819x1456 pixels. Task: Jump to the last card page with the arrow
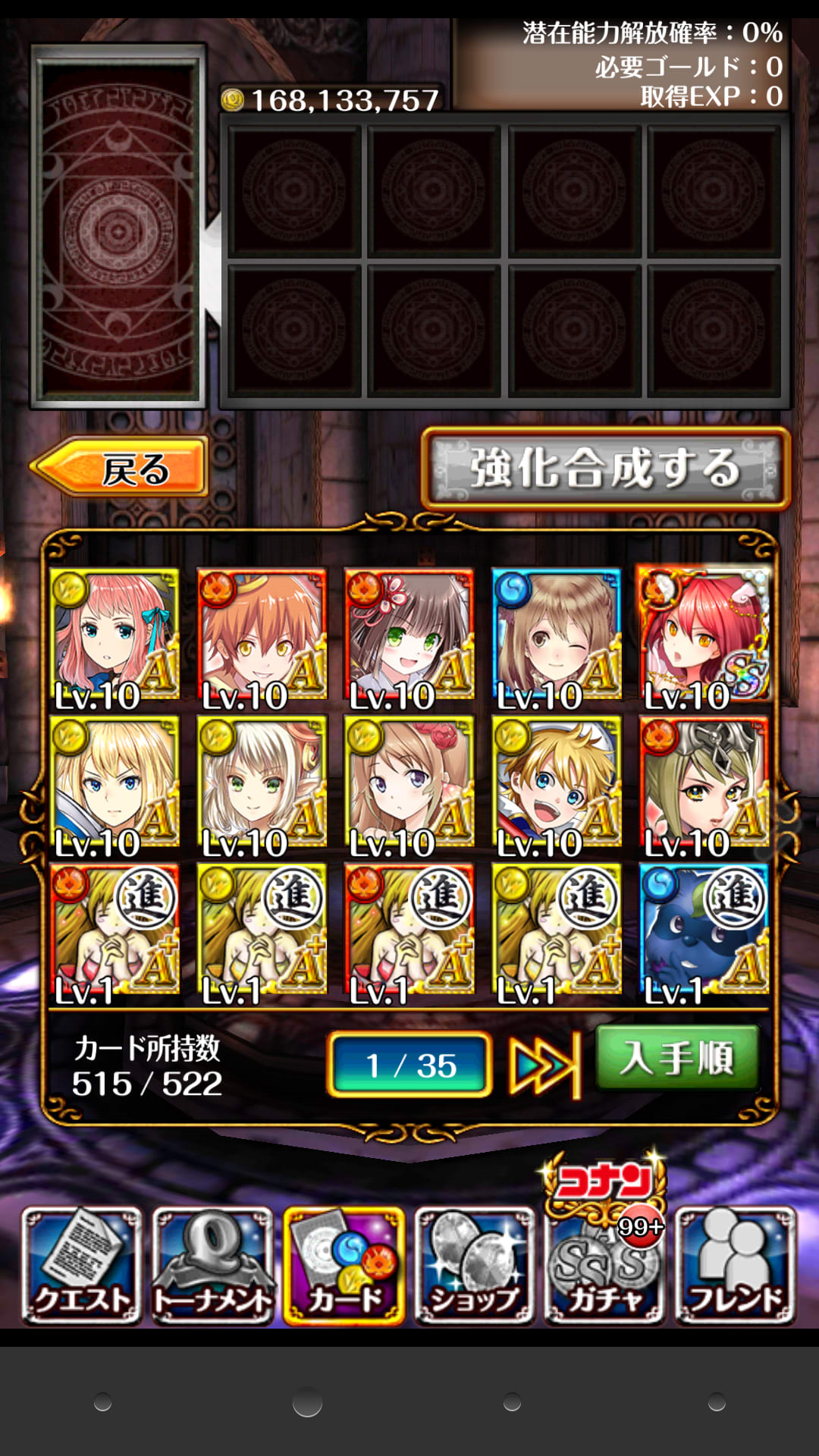(544, 1065)
